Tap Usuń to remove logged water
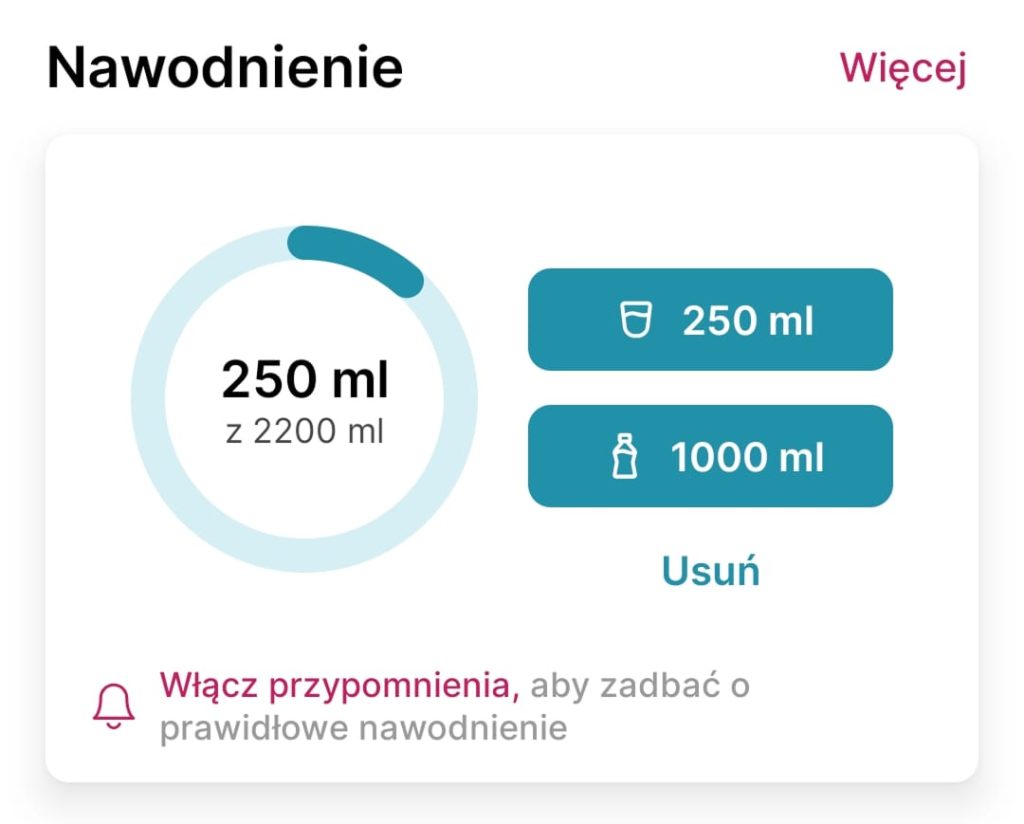1024x824 pixels. [710, 570]
